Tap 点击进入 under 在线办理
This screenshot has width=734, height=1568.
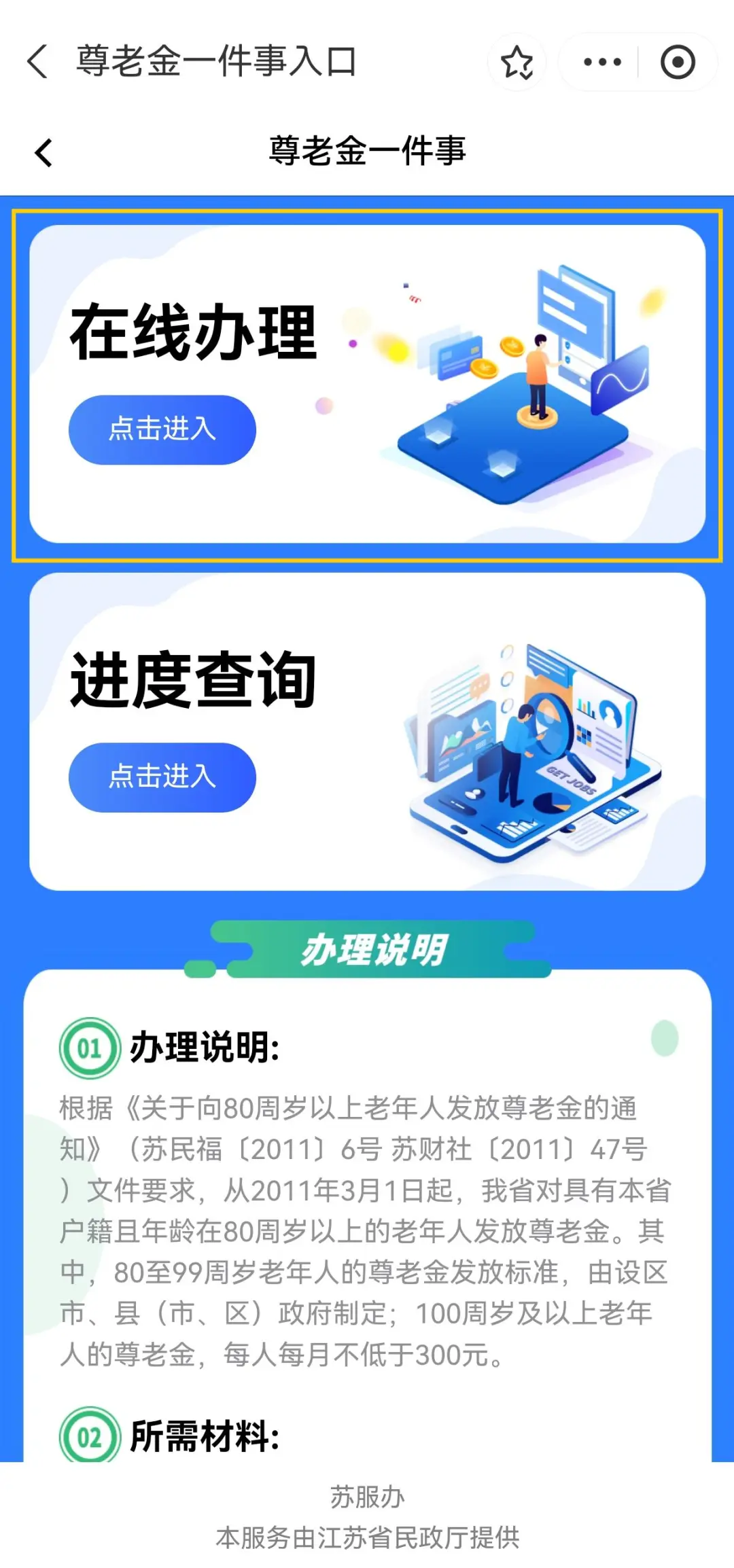click(162, 430)
